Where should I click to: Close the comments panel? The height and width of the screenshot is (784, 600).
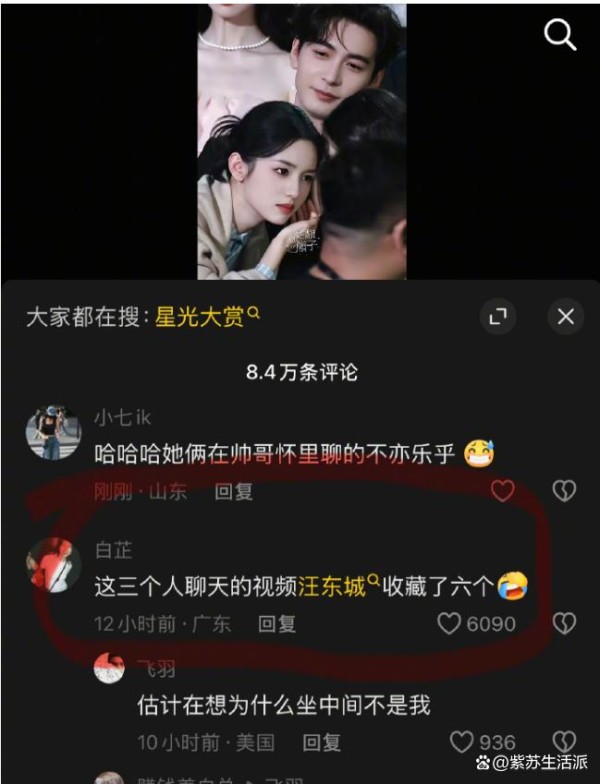[x=565, y=317]
